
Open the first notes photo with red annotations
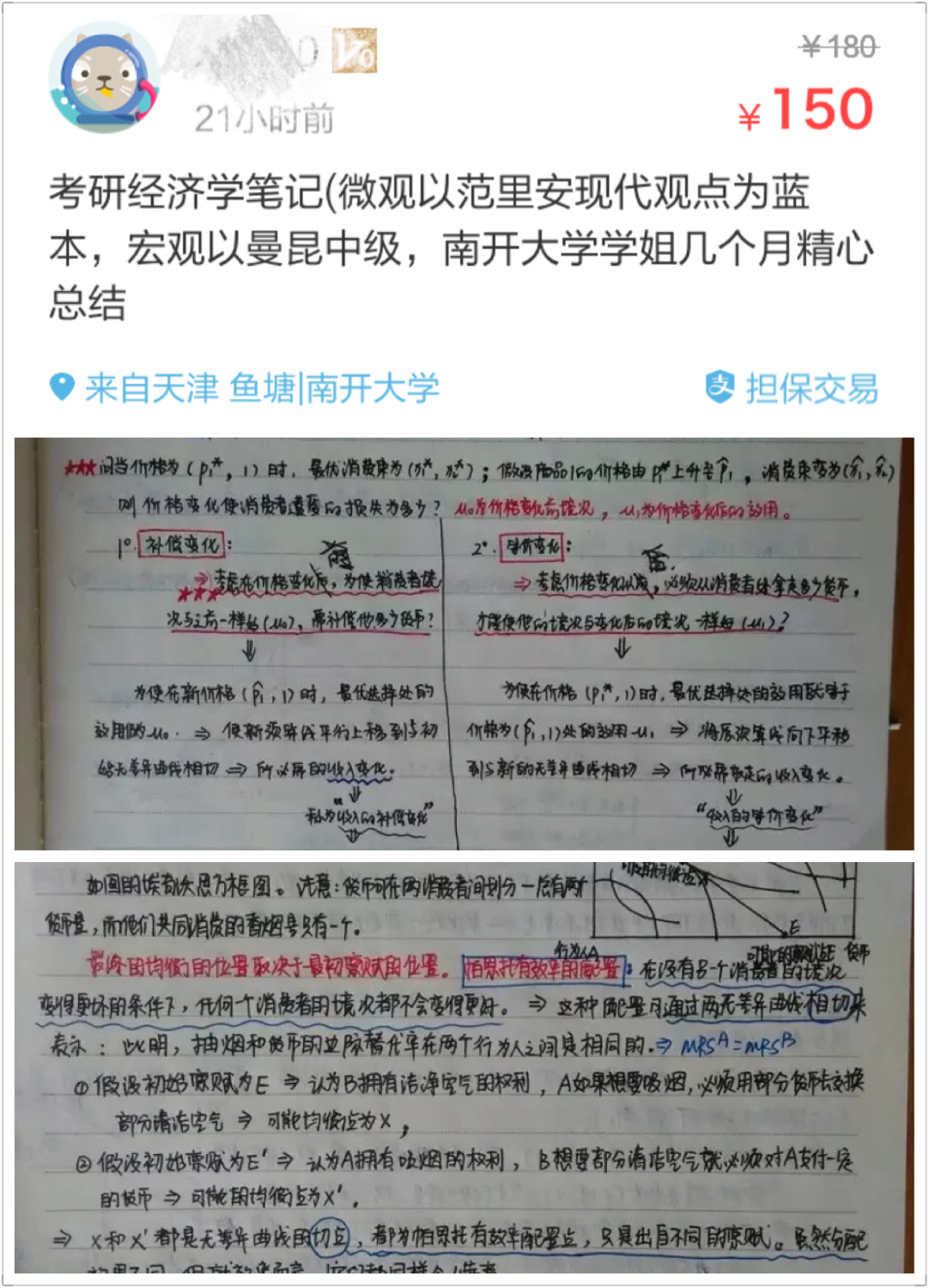point(464,643)
